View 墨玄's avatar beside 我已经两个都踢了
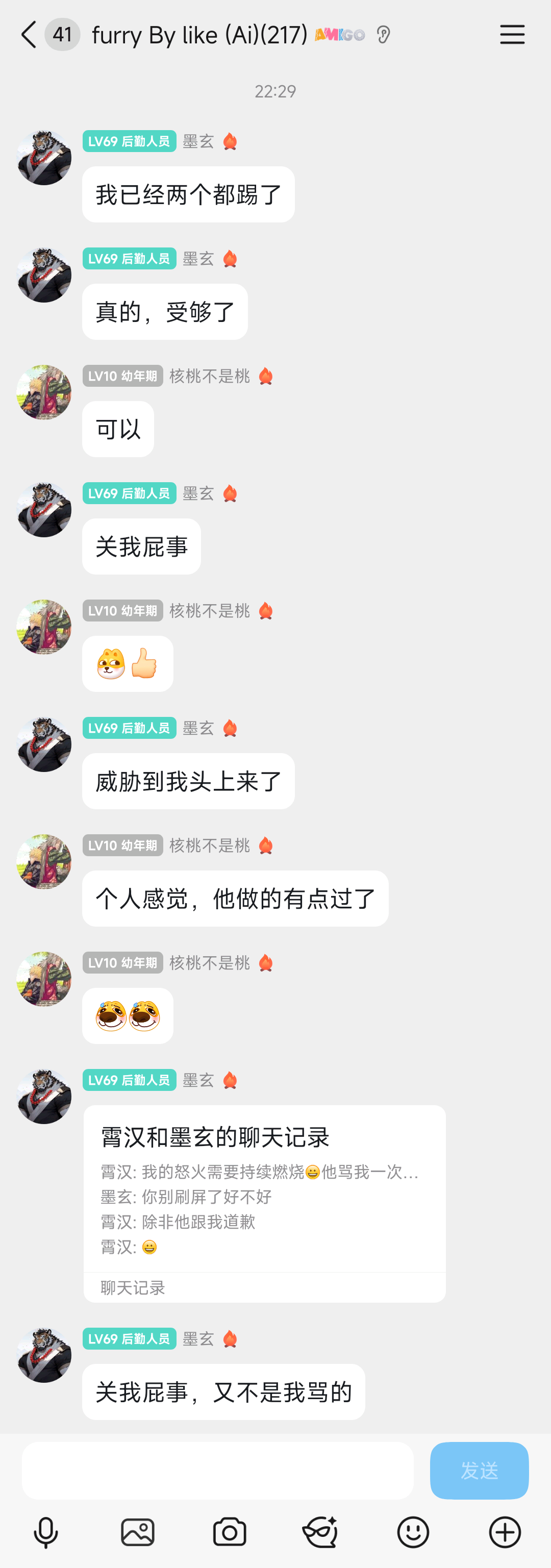 (x=44, y=158)
